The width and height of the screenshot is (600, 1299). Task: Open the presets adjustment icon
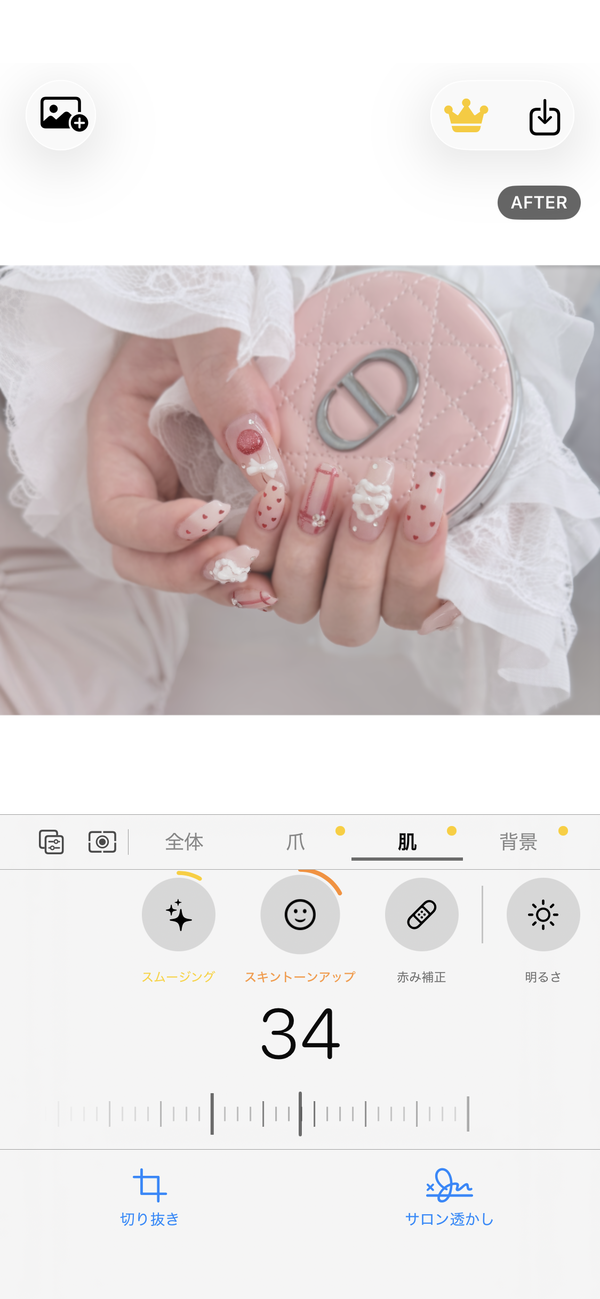(x=51, y=842)
